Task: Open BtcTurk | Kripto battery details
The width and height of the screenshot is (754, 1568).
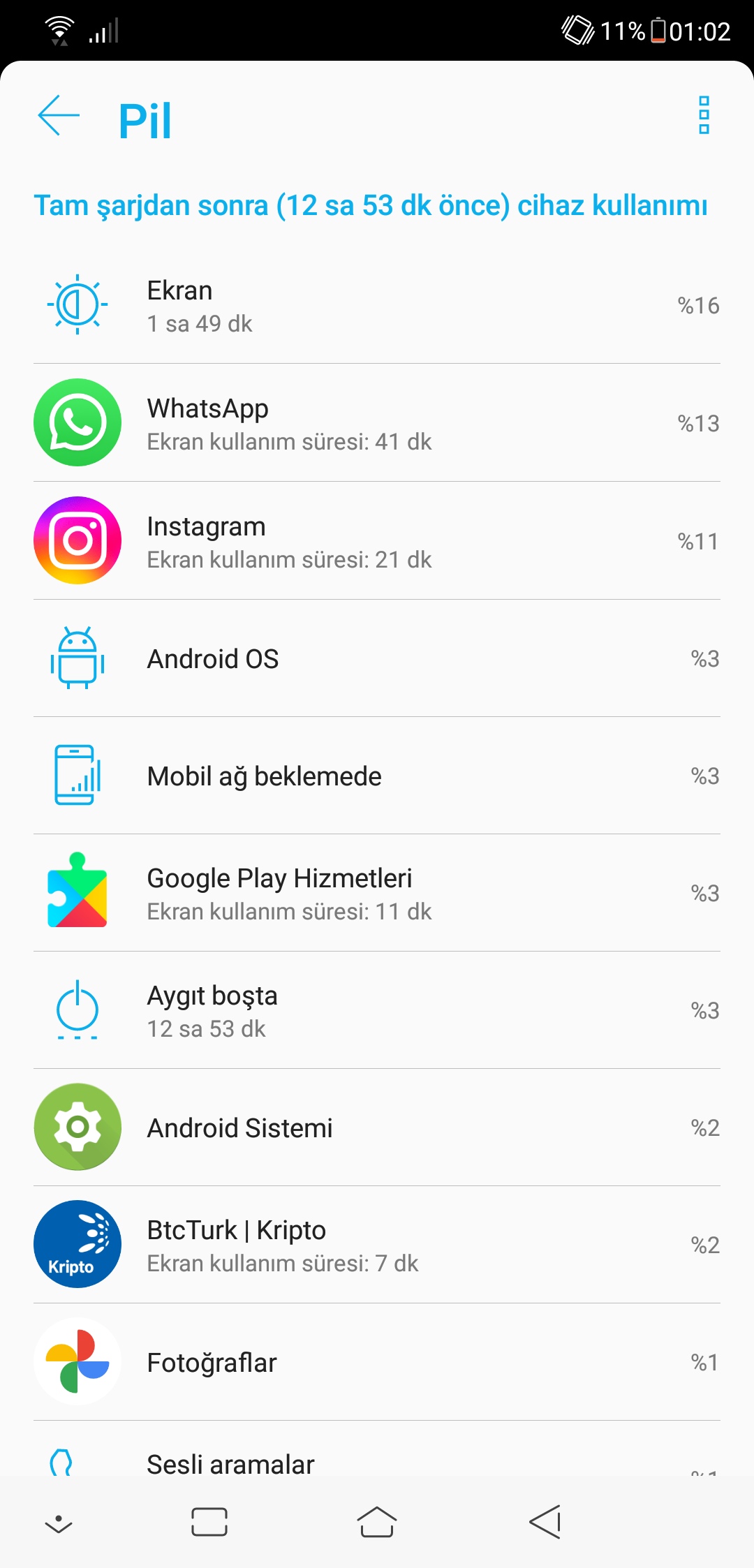Action: (x=377, y=1245)
